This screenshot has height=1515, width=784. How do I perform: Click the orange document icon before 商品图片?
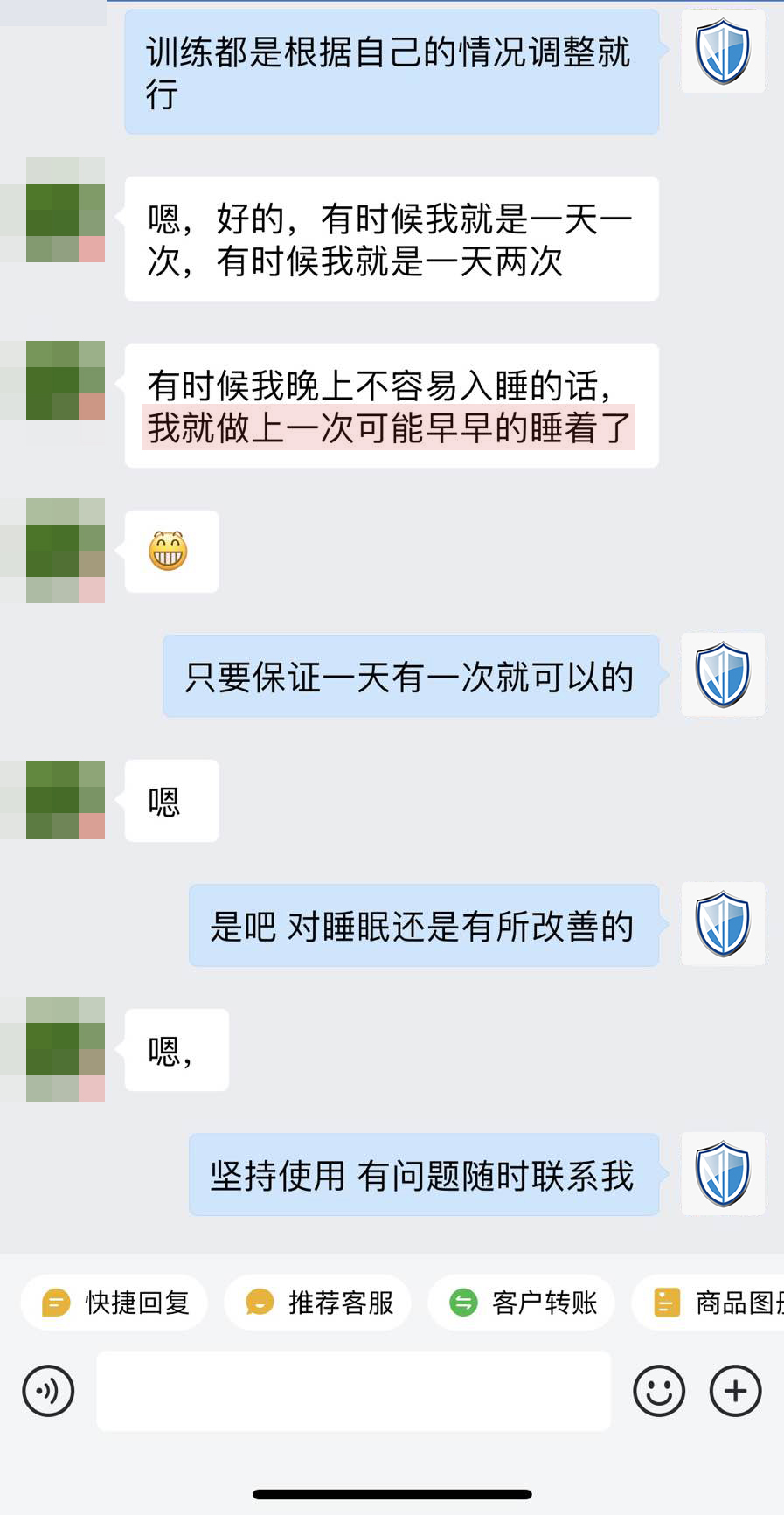pos(666,1303)
